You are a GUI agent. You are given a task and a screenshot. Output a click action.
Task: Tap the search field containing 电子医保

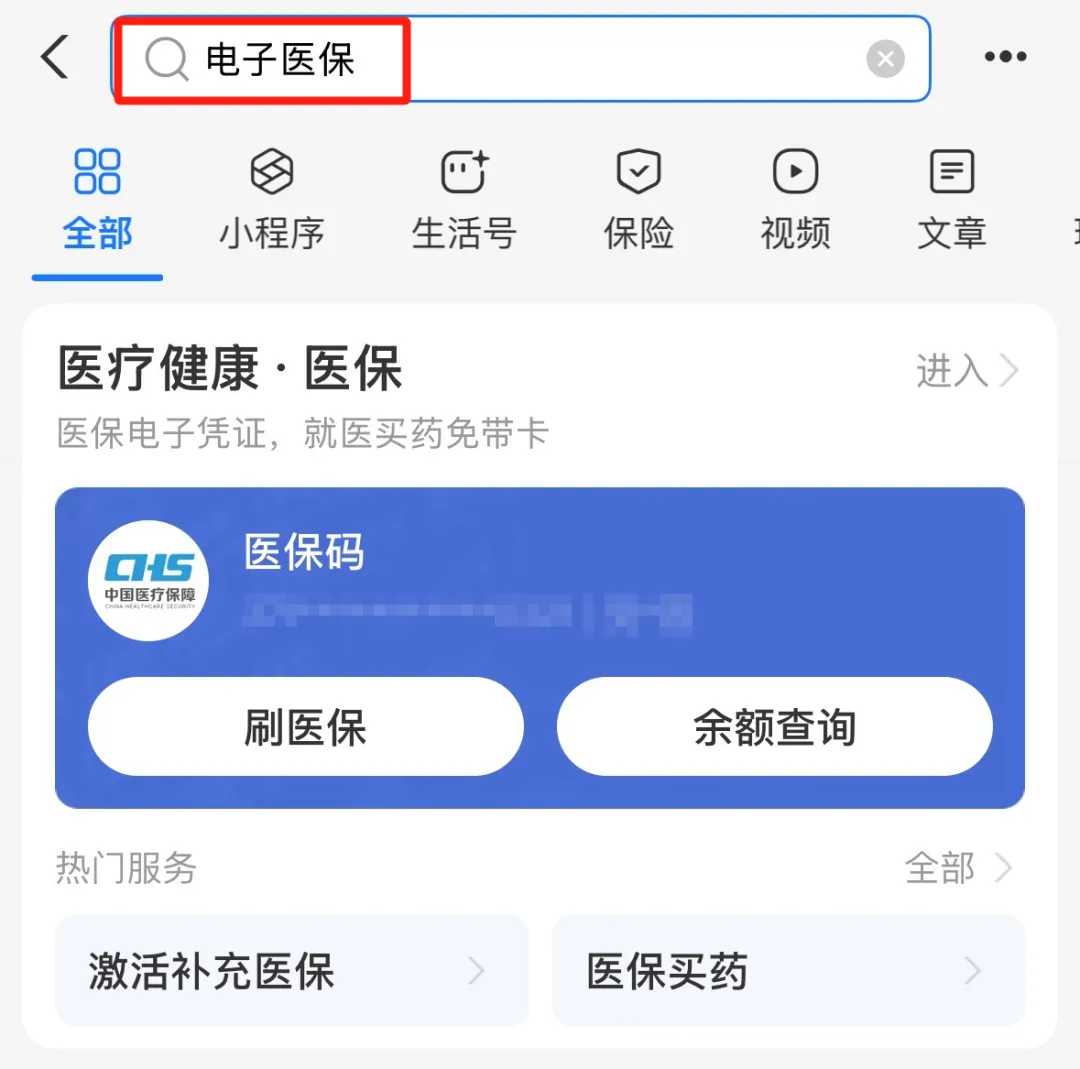click(520, 60)
